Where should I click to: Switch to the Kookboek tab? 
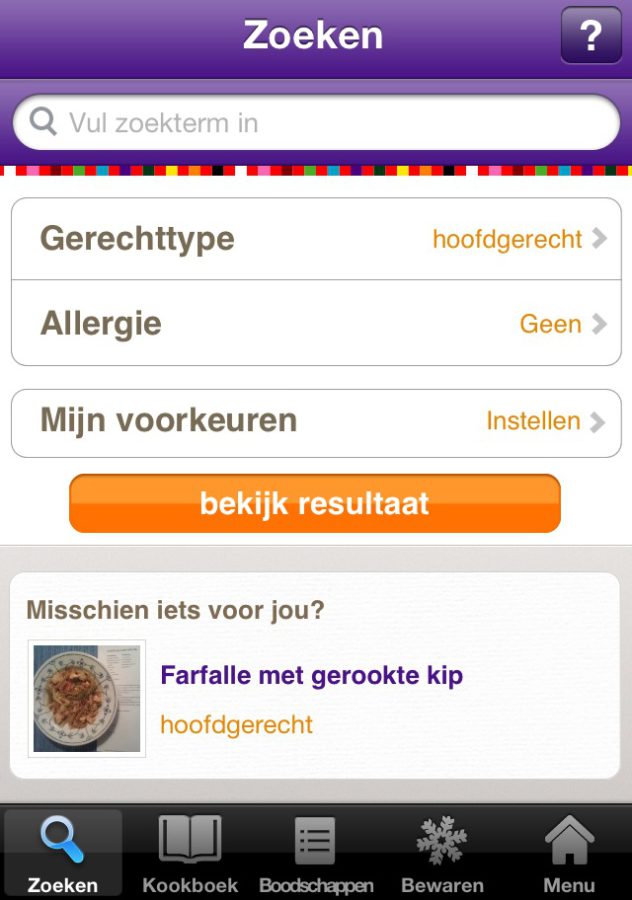(190, 853)
